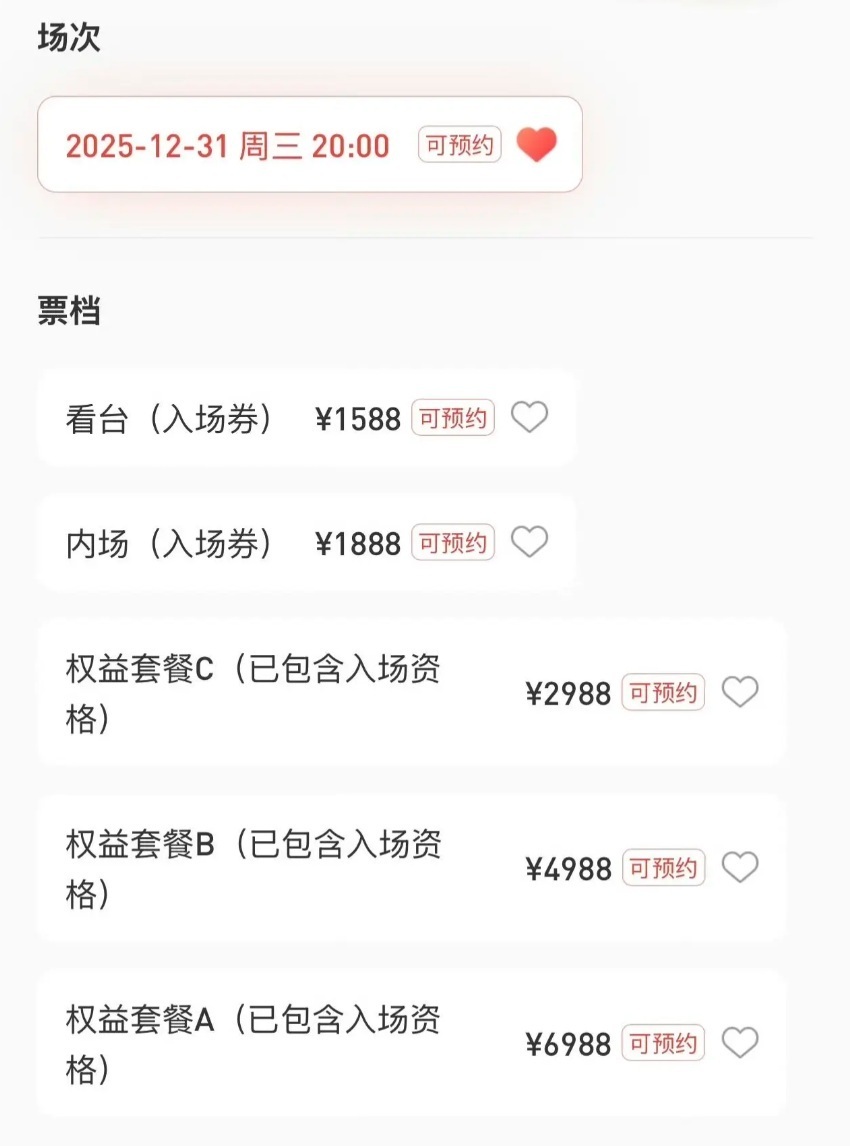
Task: Favorite the 看台 ¥1588 ticket with heart
Action: [530, 417]
